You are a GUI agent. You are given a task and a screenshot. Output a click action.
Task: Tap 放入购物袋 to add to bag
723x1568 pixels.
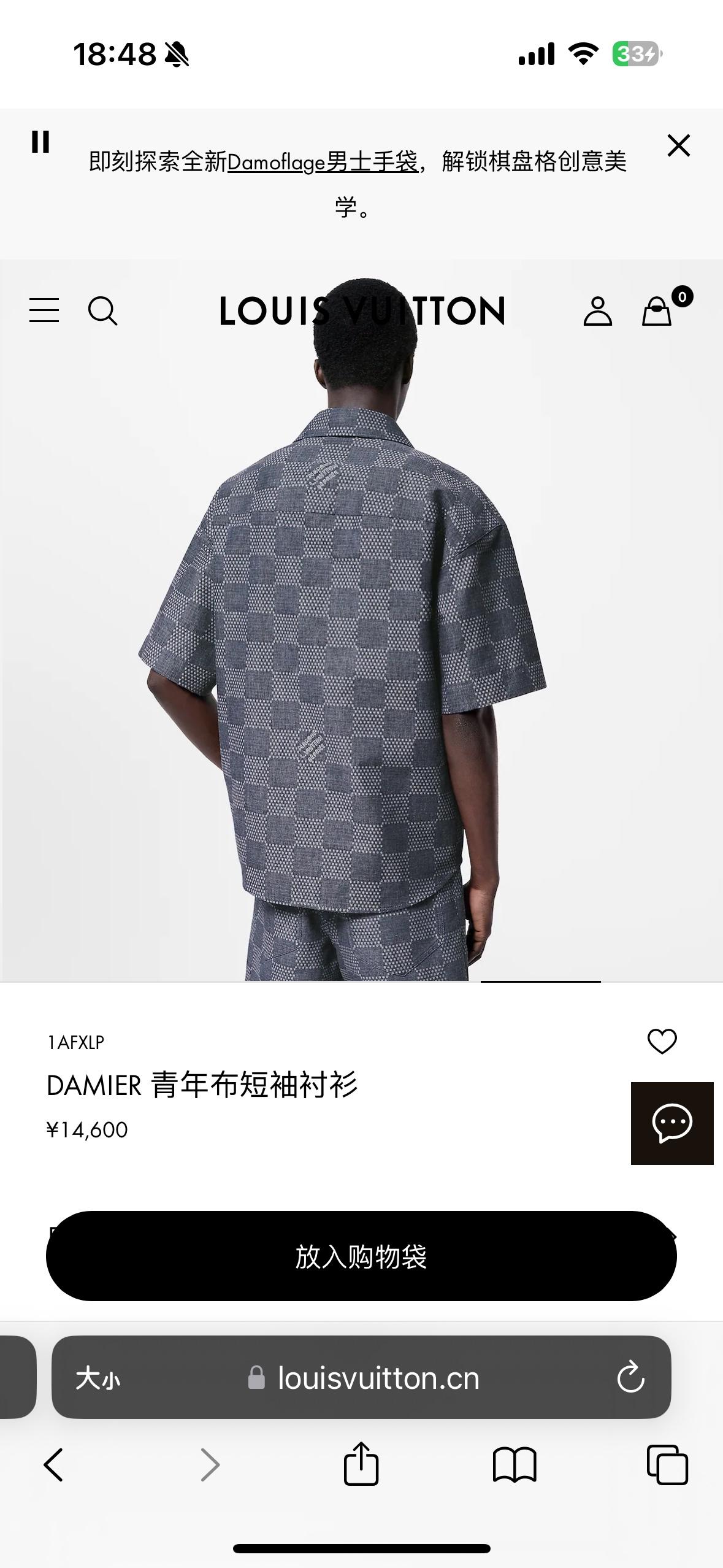361,1256
